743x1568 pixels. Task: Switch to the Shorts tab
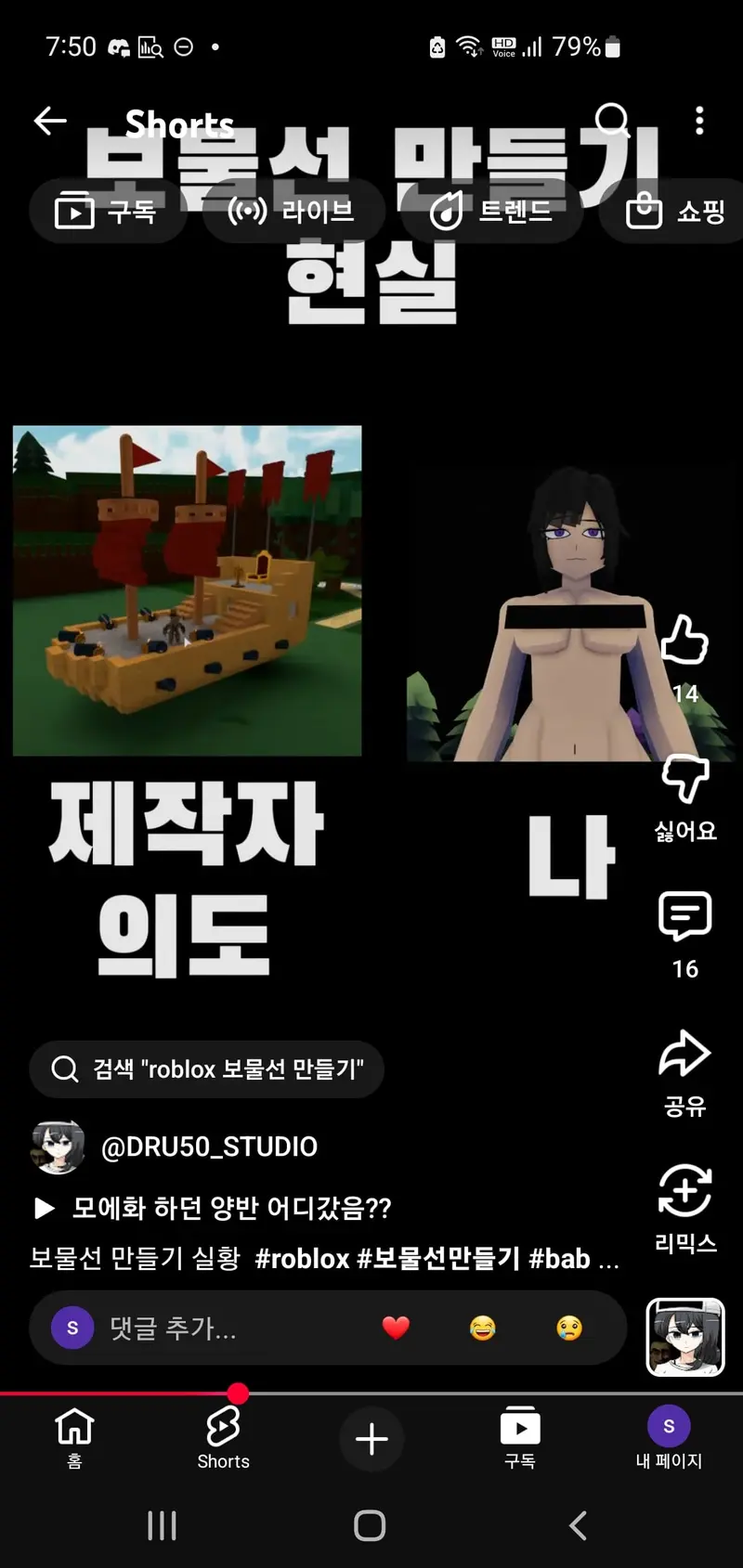tap(223, 1437)
